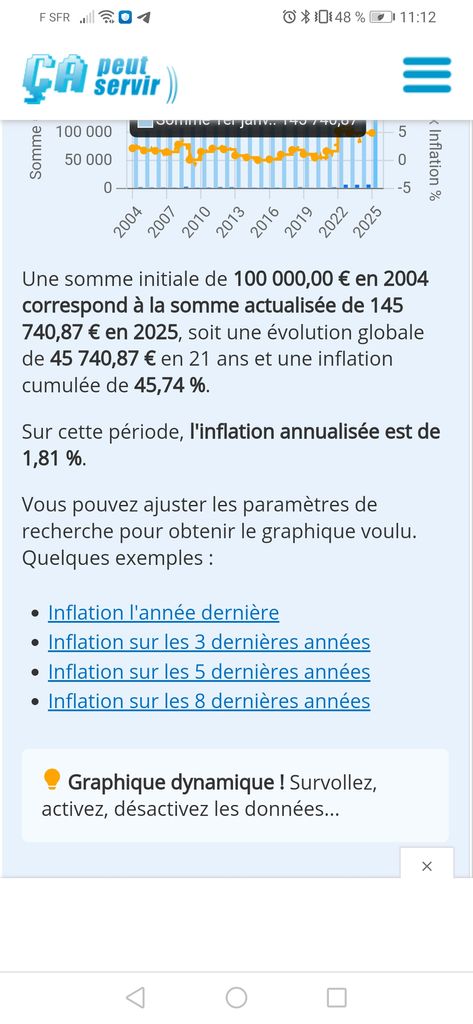
Task: Go back with system back button
Action: (x=135, y=997)
